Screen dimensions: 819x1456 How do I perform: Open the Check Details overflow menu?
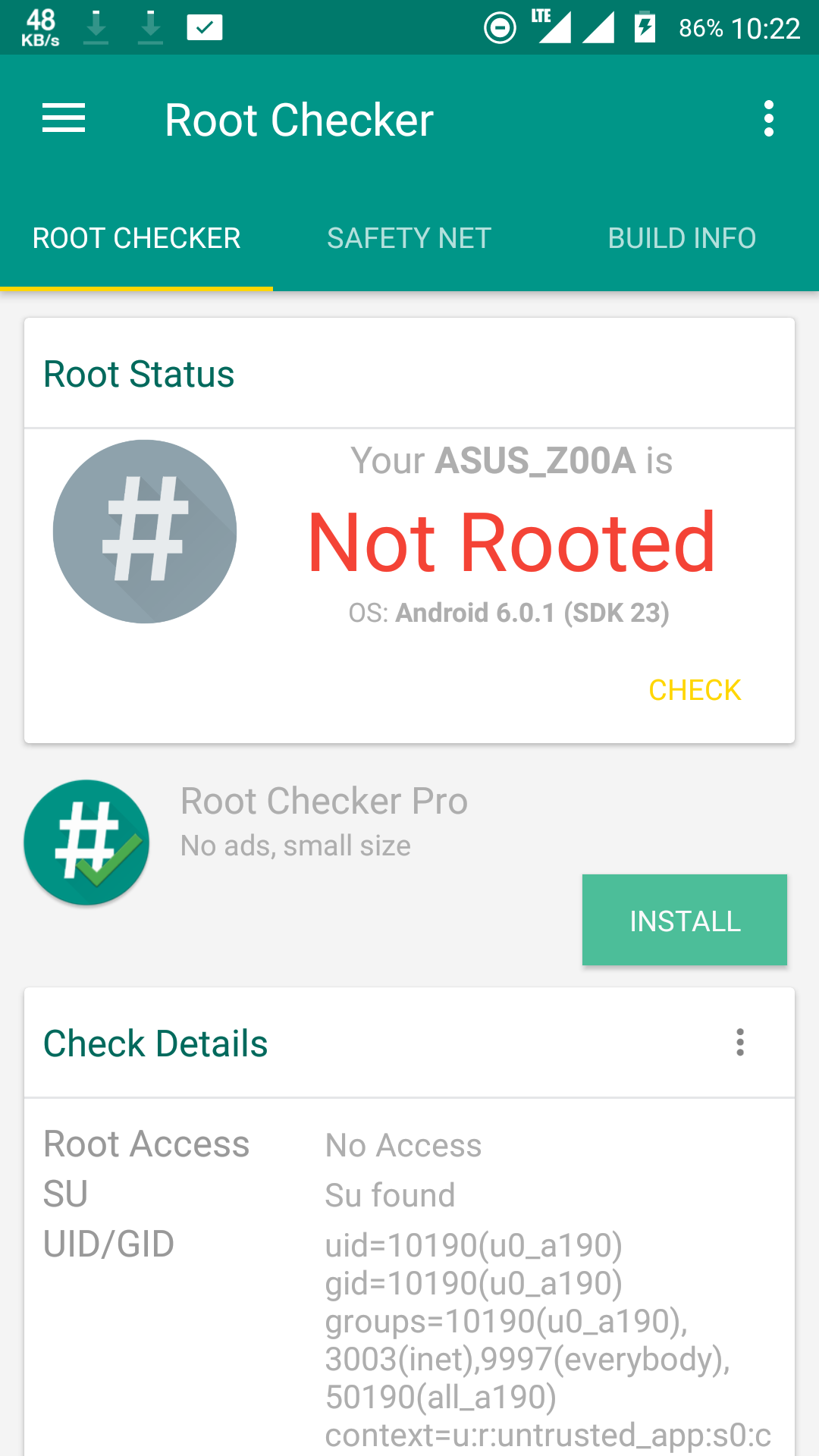coord(740,1043)
